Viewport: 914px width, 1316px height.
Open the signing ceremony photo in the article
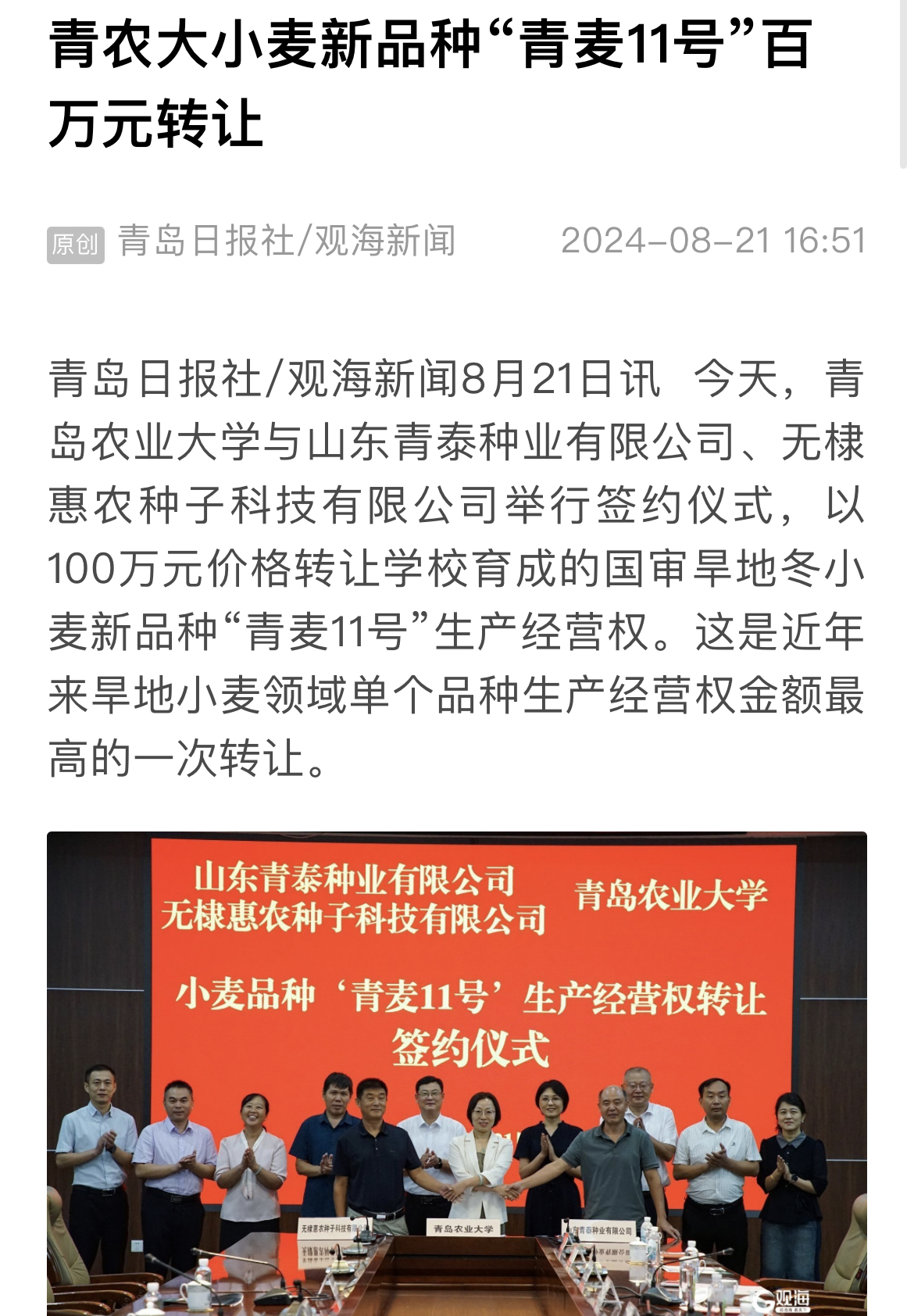tap(456, 1072)
